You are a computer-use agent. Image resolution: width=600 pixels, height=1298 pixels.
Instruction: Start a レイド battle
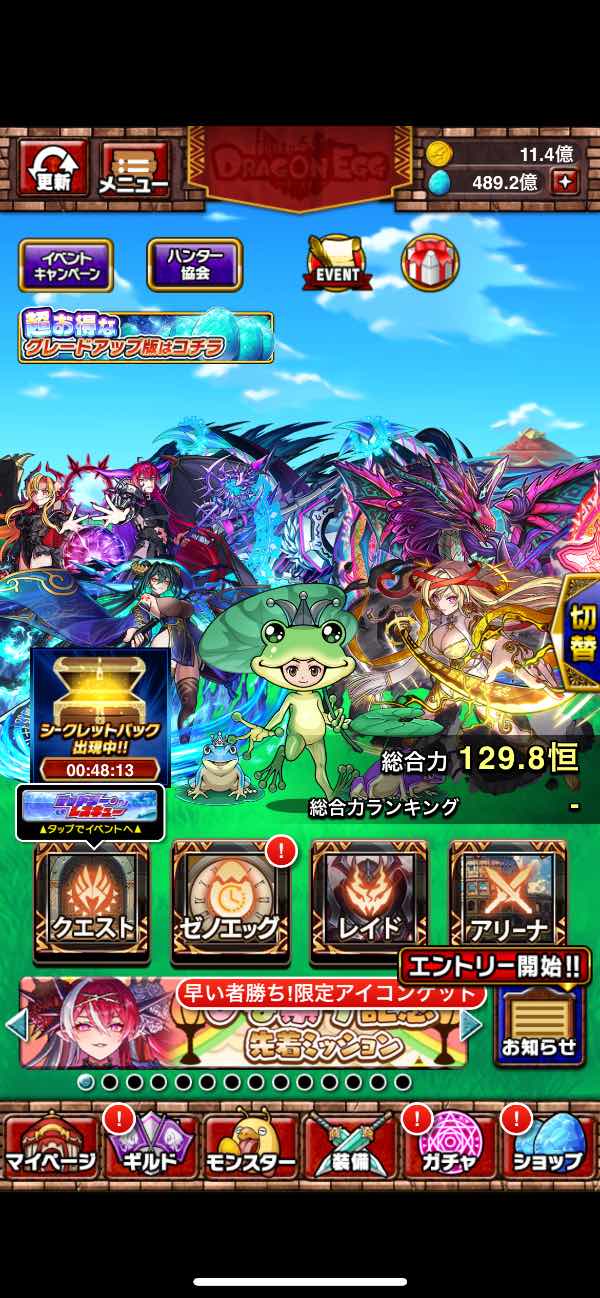point(369,900)
